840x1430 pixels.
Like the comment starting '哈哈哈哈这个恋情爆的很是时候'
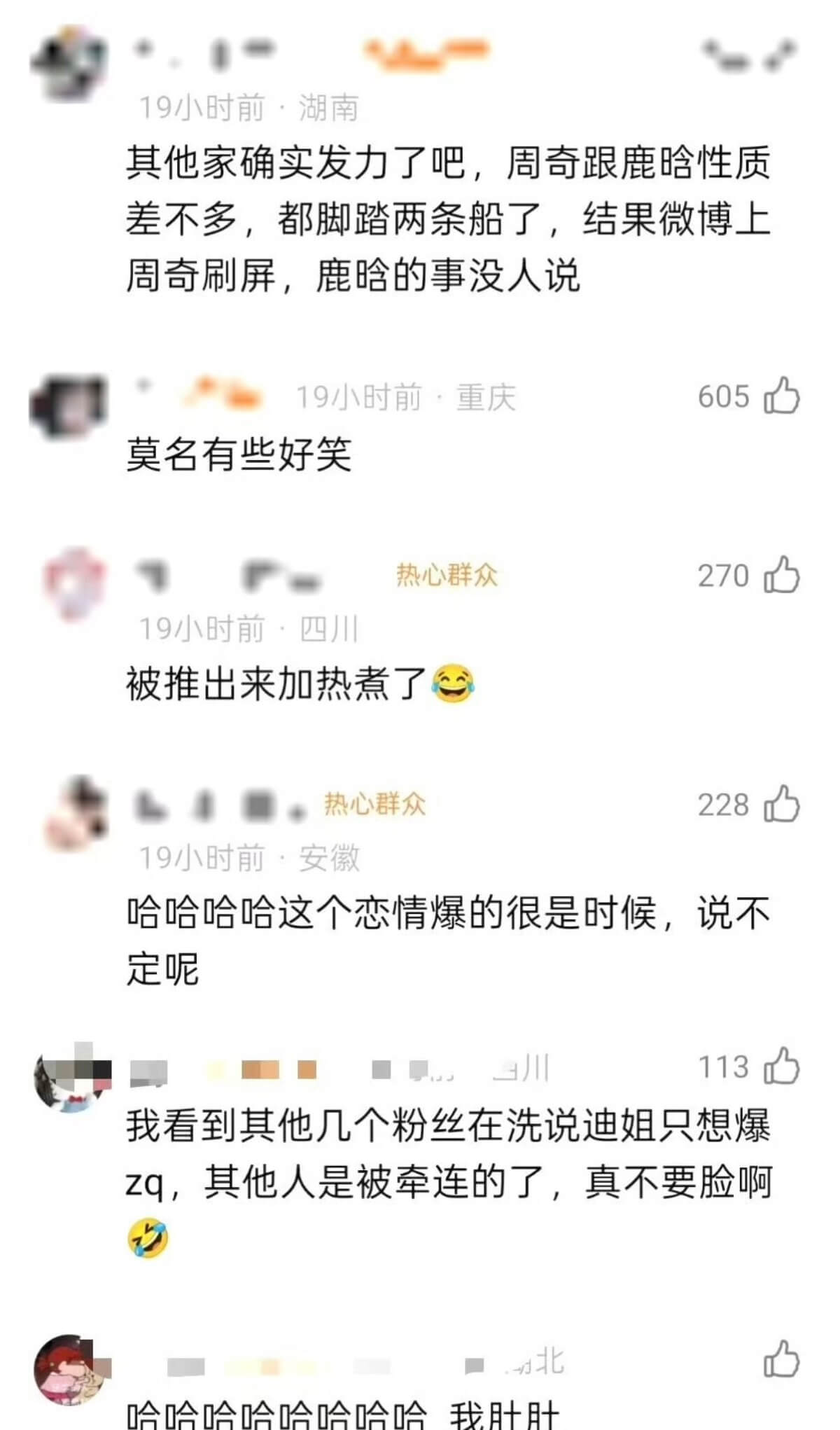[781, 804]
